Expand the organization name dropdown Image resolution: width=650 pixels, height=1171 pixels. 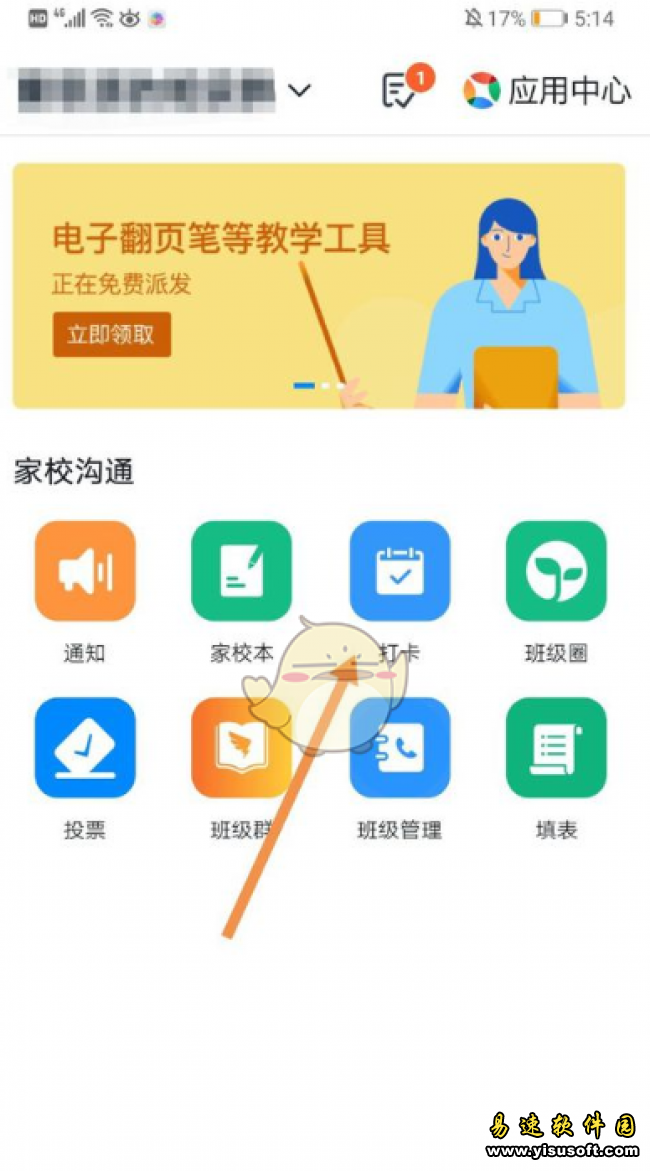[299, 90]
